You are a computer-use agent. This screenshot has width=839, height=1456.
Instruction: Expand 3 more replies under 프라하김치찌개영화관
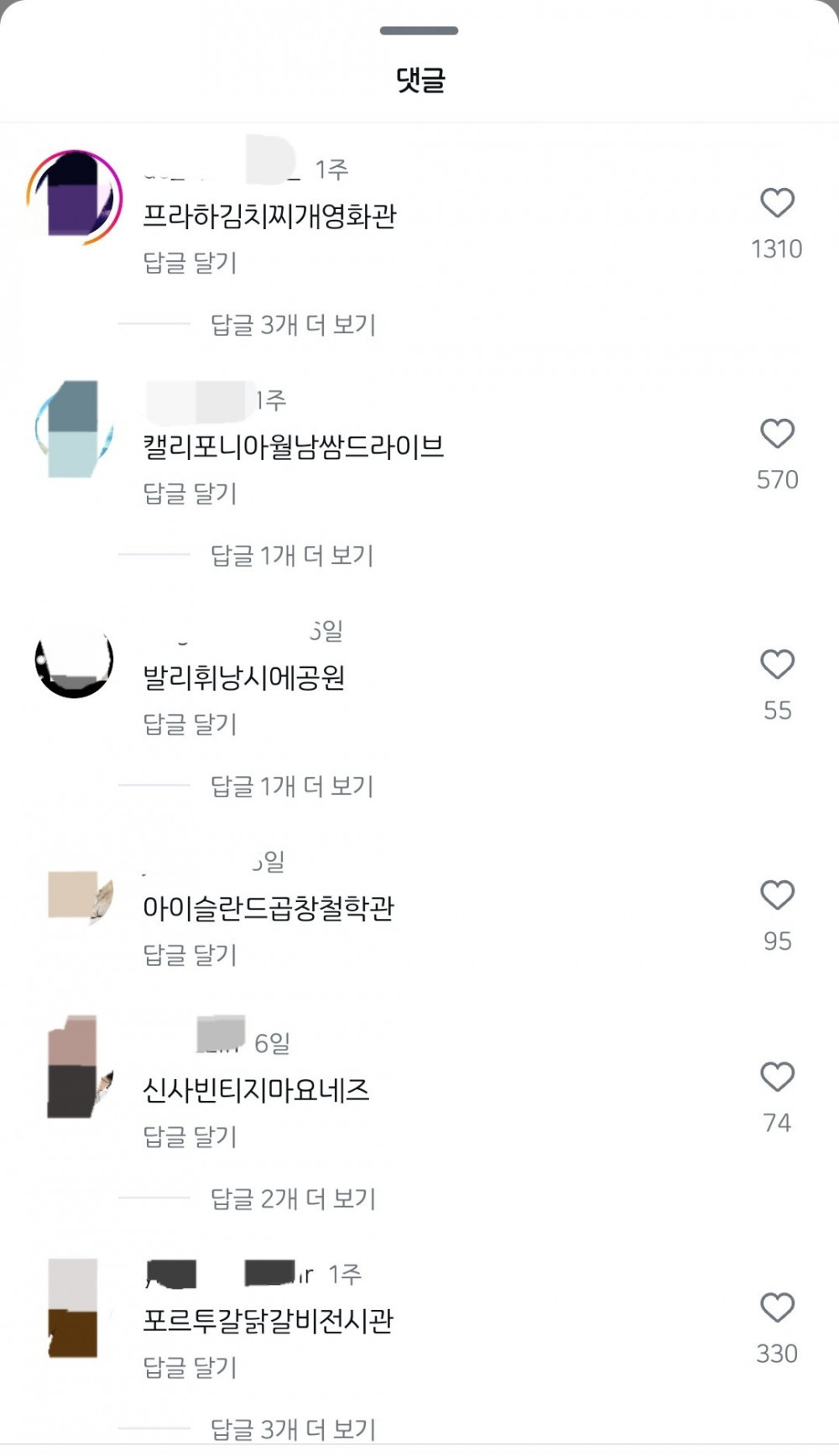293,325
